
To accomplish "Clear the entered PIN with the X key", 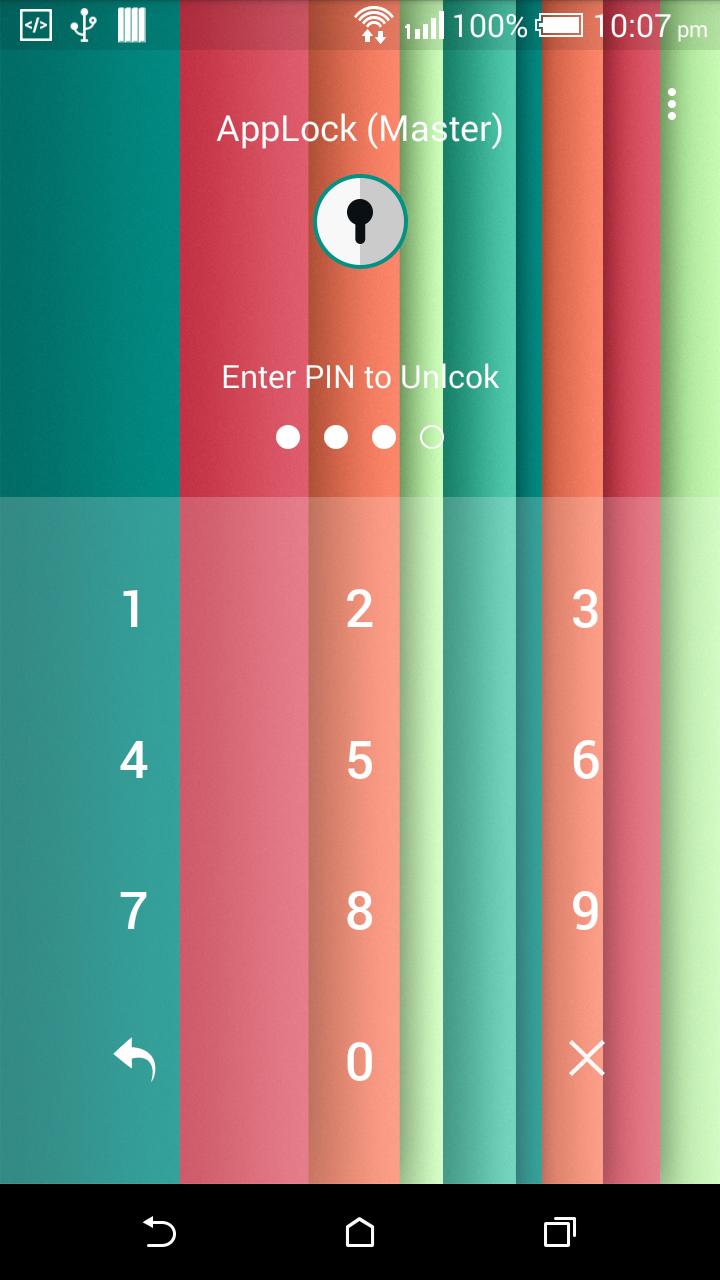I will pyautogui.click(x=586, y=1059).
